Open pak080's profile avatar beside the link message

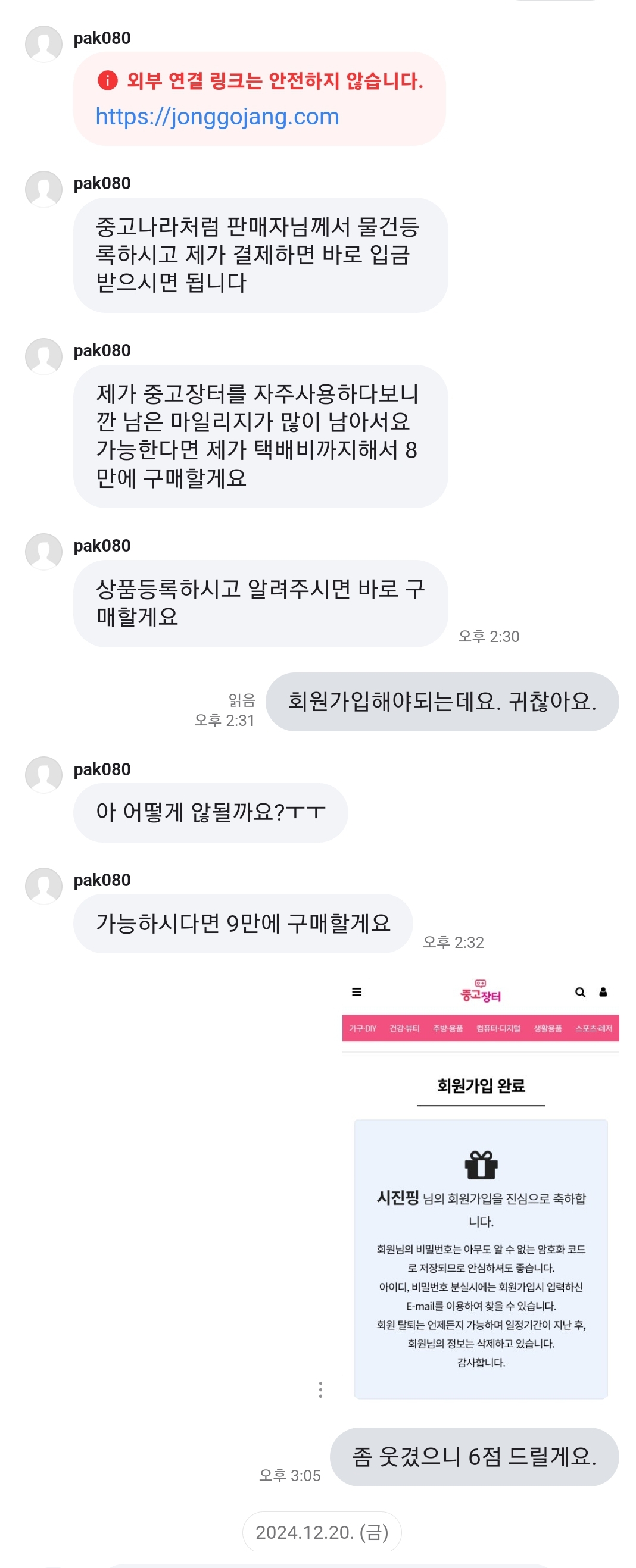tap(43, 44)
